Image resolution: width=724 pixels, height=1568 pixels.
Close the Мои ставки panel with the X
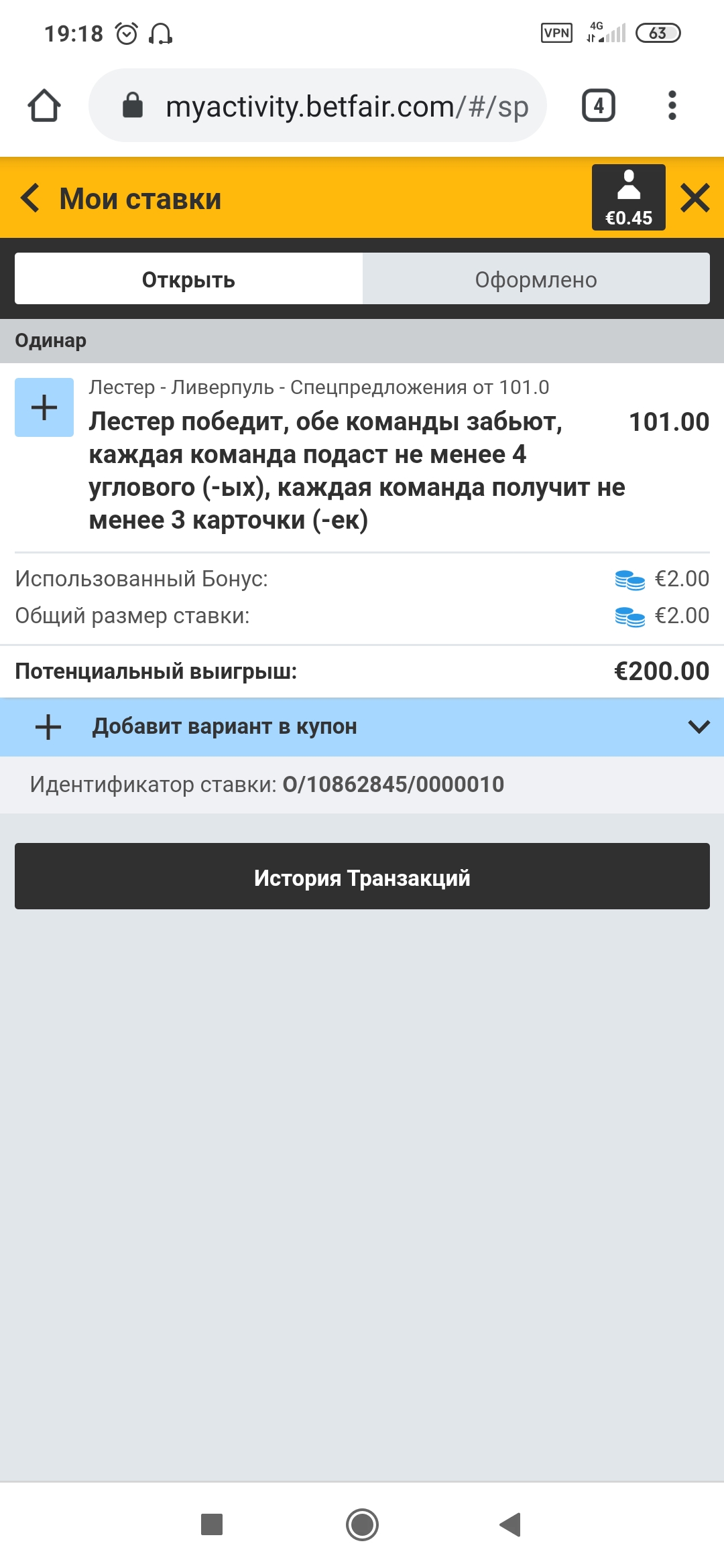tap(695, 197)
